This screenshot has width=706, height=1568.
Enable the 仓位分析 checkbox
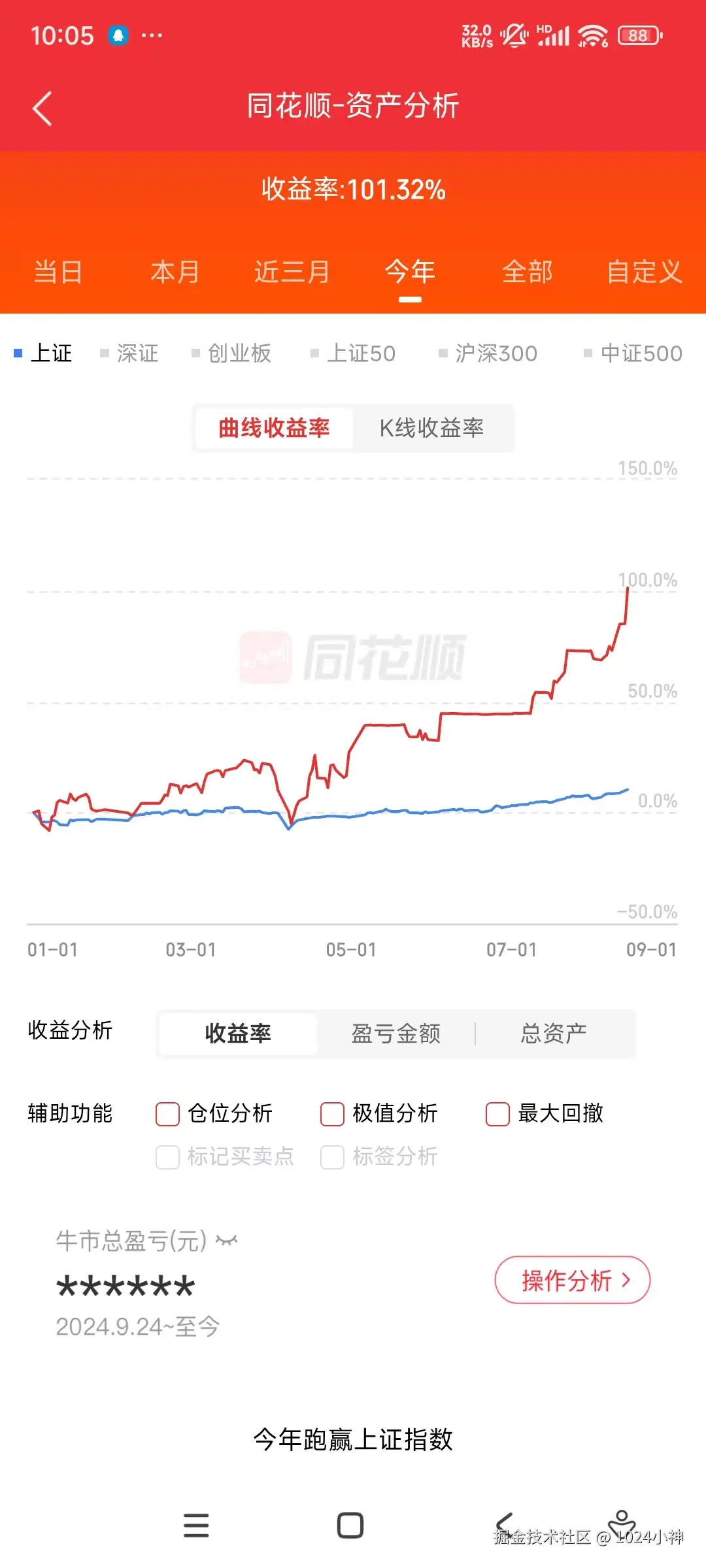[x=168, y=1114]
